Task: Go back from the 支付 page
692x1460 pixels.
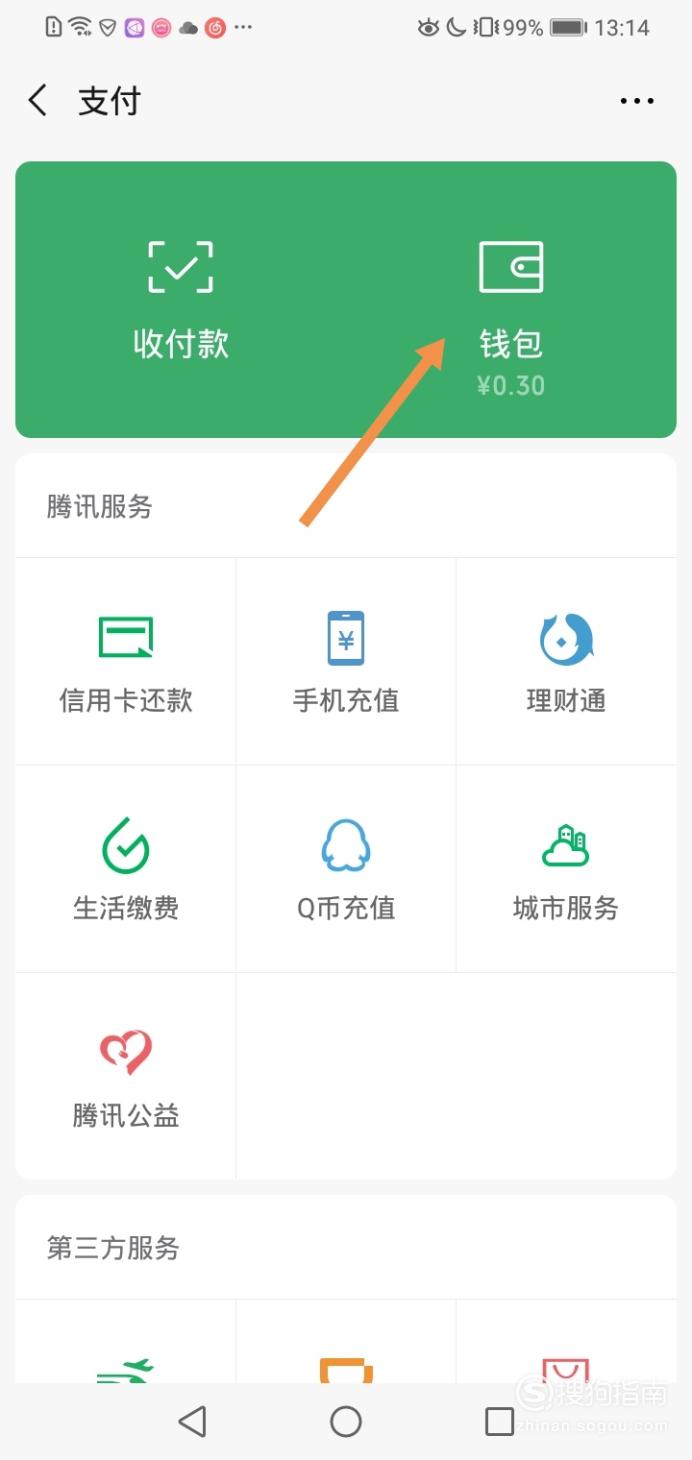Action: pos(38,101)
